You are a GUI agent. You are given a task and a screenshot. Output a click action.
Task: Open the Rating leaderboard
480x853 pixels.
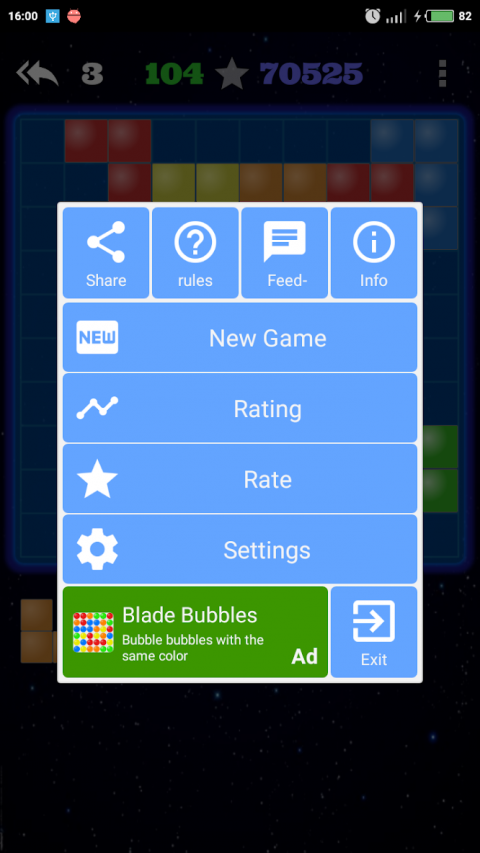pyautogui.click(x=240, y=408)
